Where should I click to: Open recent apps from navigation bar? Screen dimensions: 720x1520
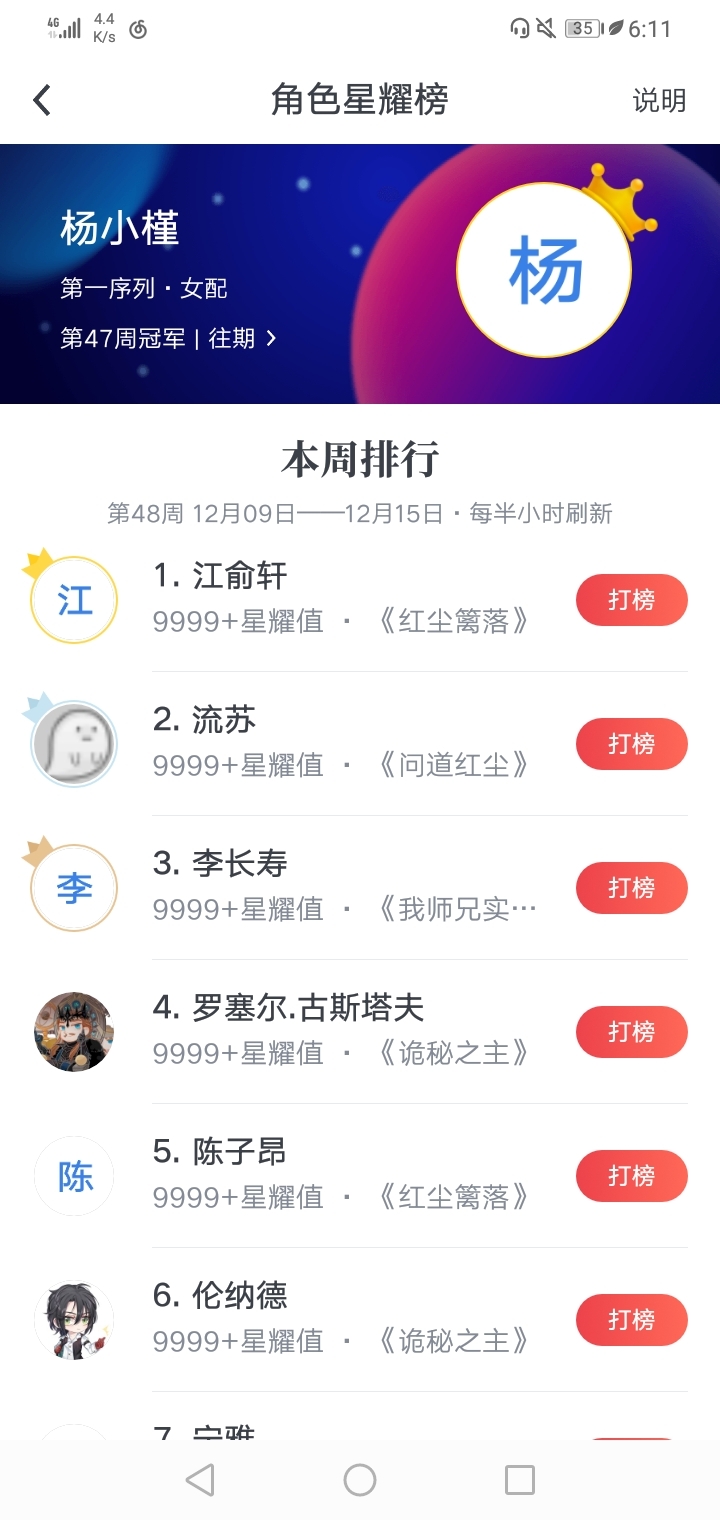click(x=519, y=1480)
